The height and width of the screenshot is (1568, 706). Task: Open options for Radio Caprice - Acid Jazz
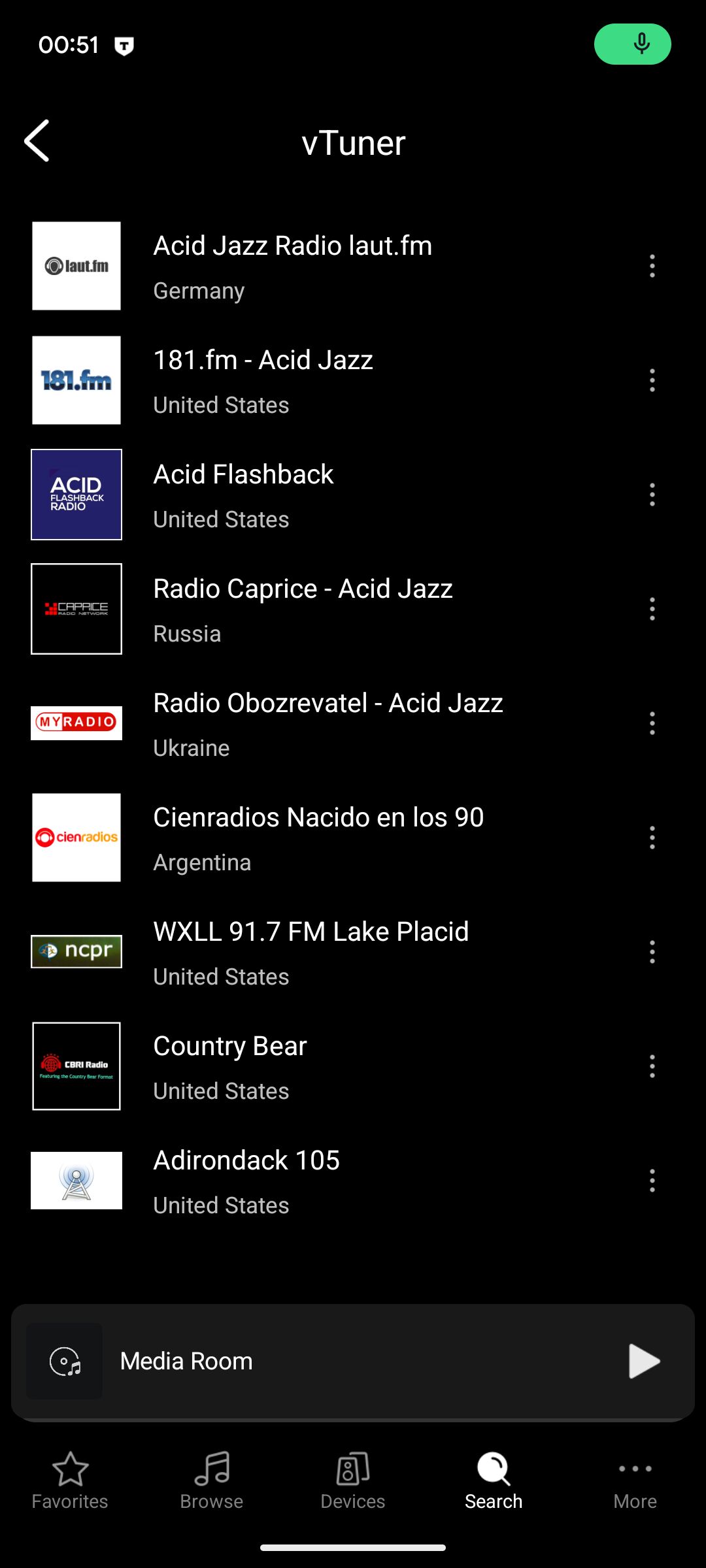tap(652, 609)
